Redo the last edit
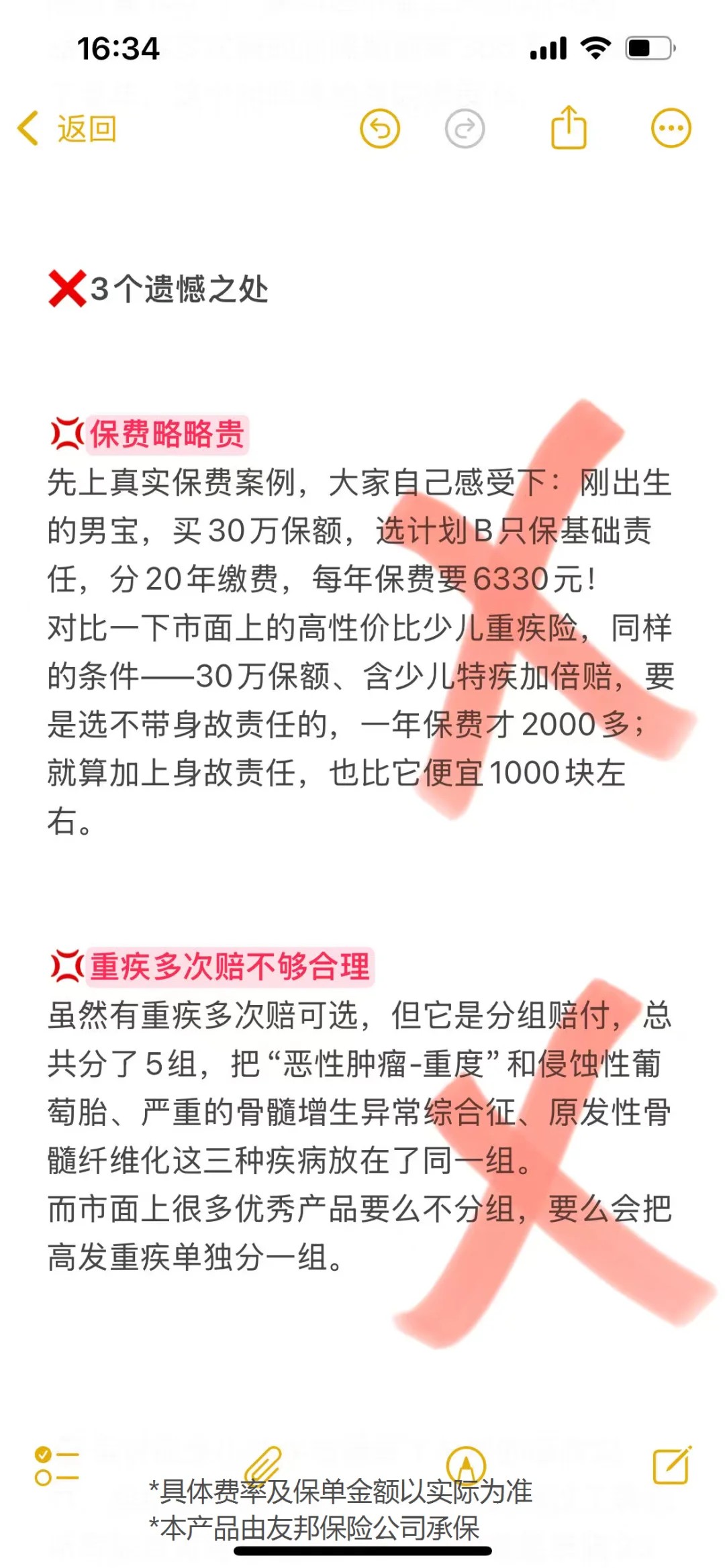Image resolution: width=725 pixels, height=1568 pixels. tap(465, 128)
